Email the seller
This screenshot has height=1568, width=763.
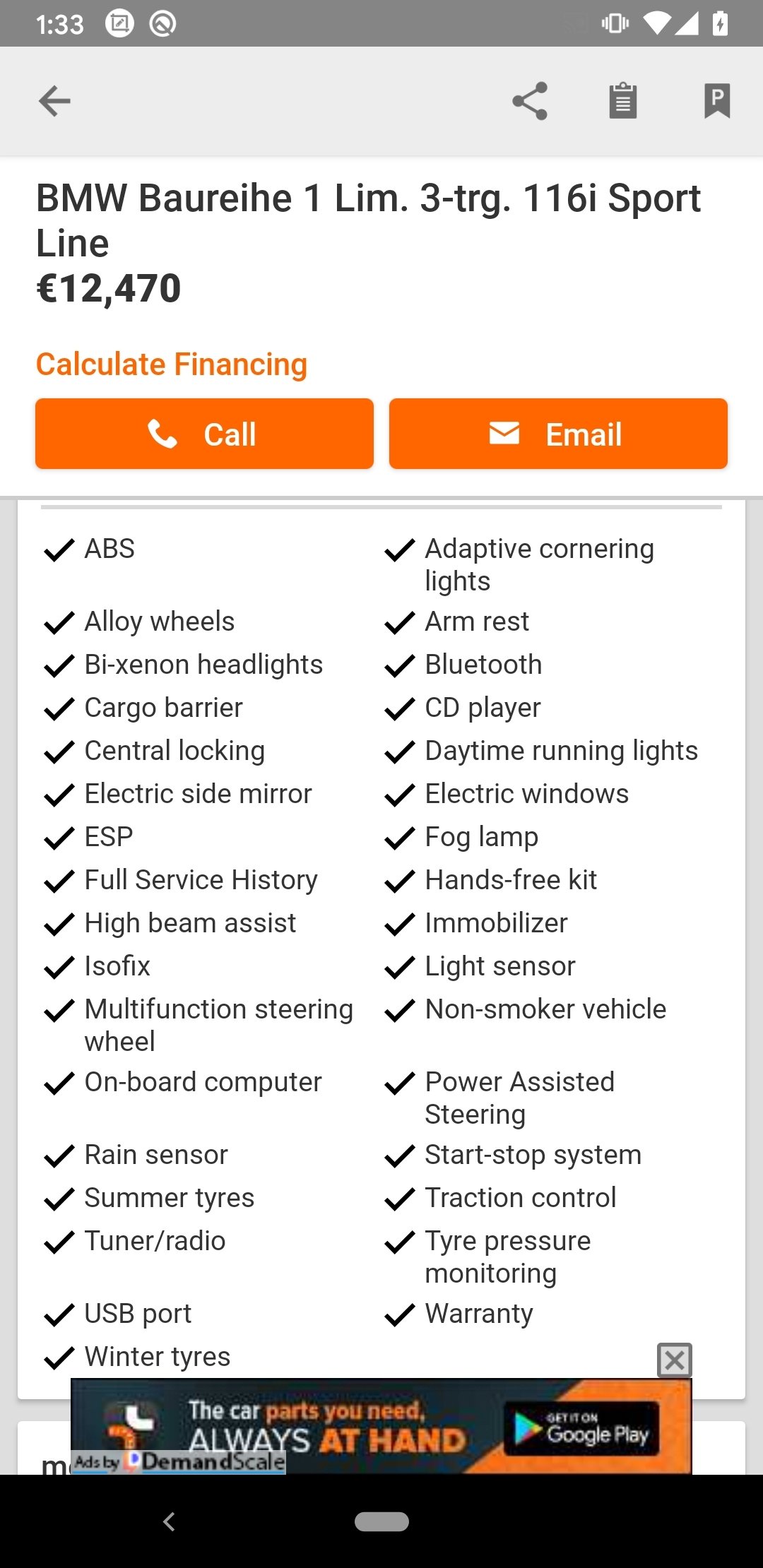coord(558,434)
